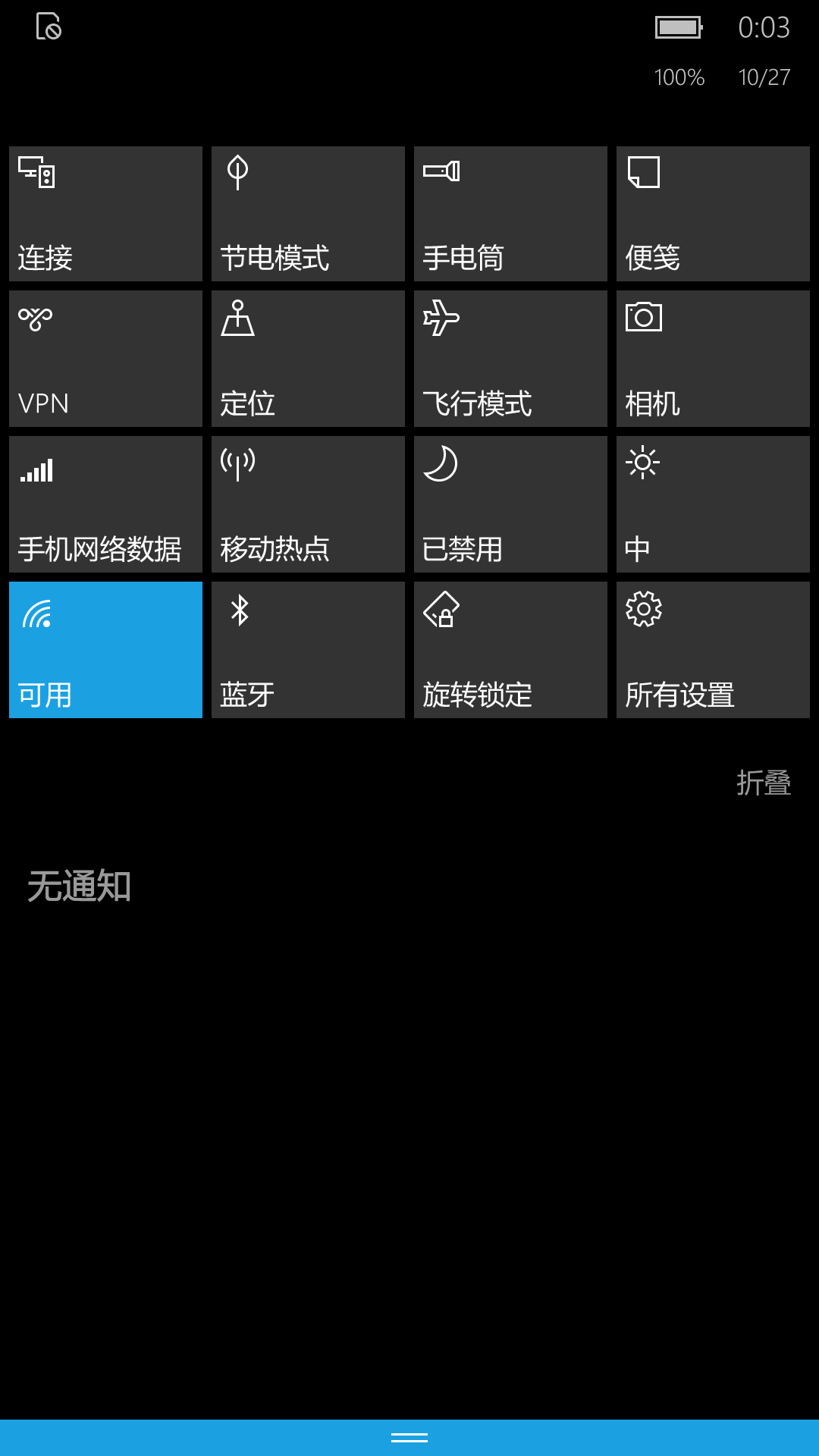This screenshot has width=819, height=1456.
Task: Collapse quick actions with 折叠
Action: point(764,783)
